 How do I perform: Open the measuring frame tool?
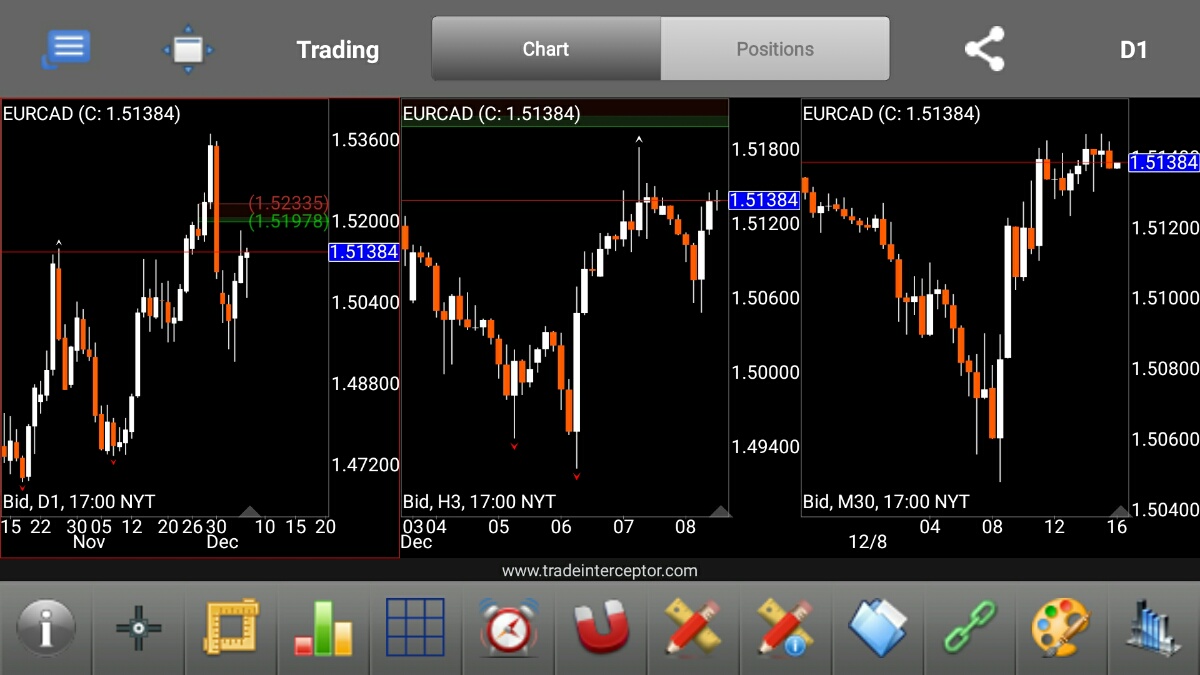(x=231, y=629)
